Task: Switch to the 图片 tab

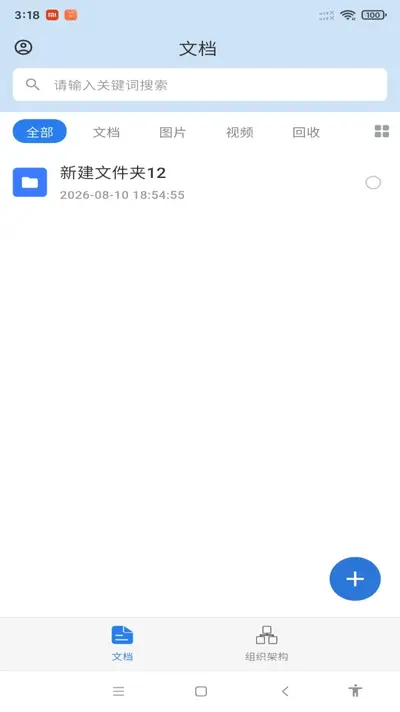Action: pos(173,132)
